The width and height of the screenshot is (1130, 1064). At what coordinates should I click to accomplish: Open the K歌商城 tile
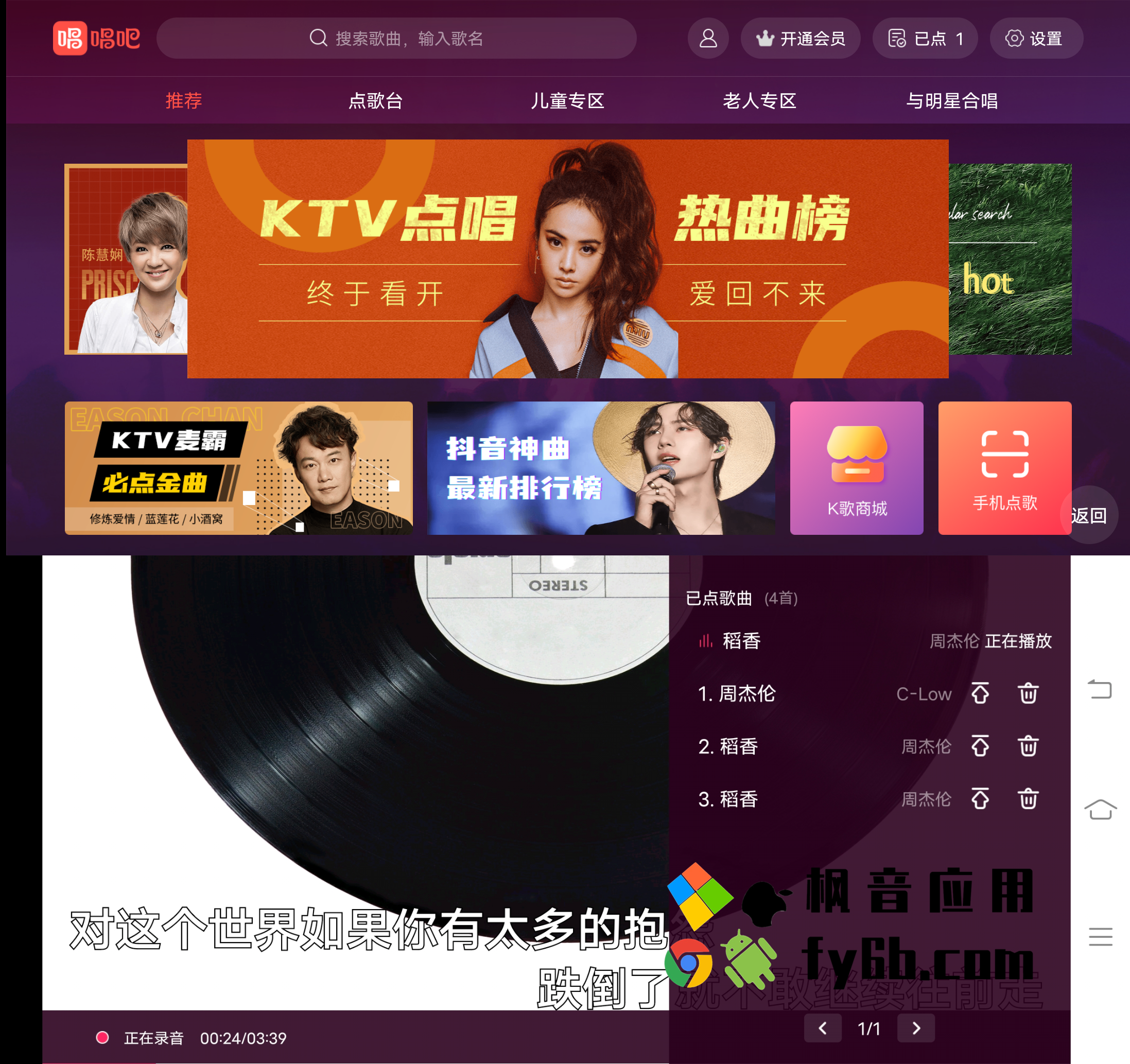coord(856,468)
